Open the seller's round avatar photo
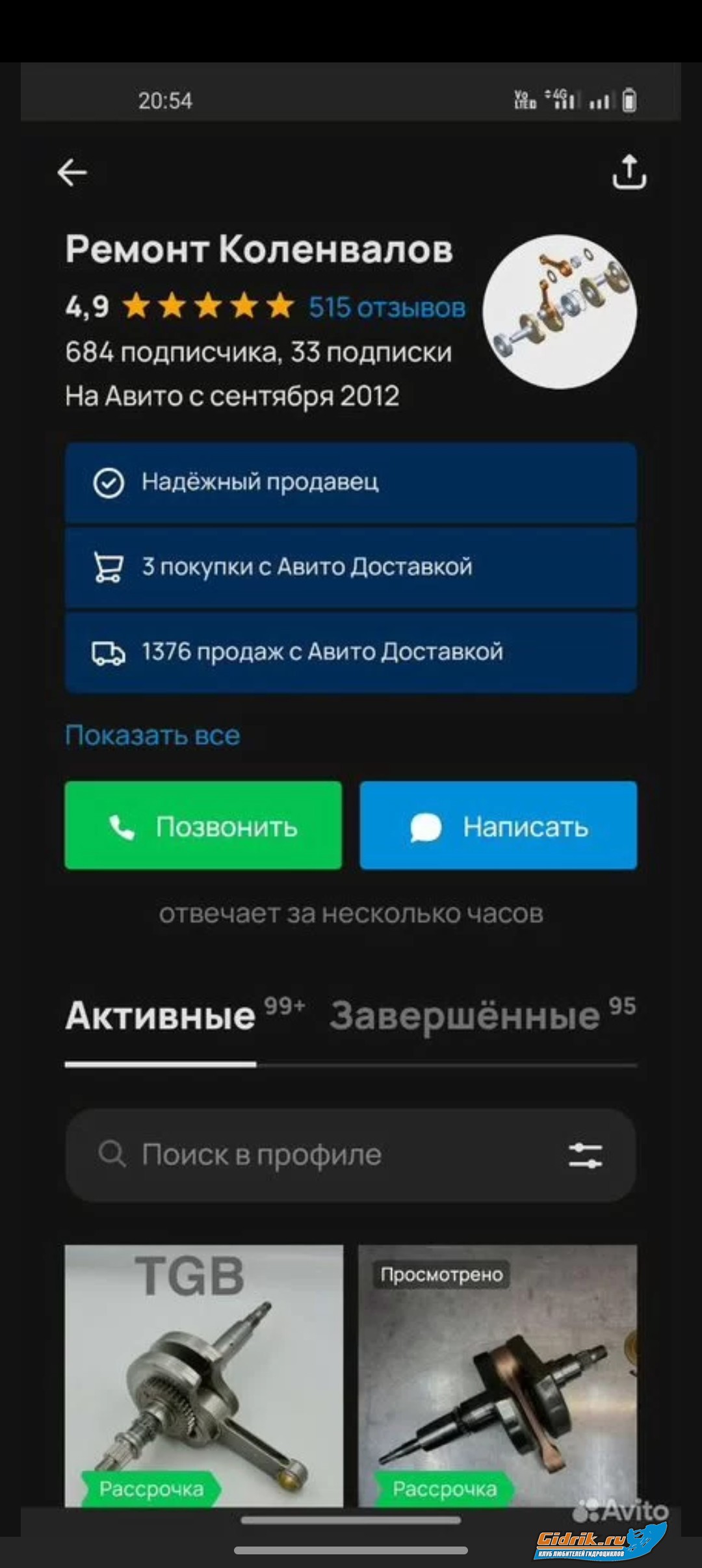The height and width of the screenshot is (1568, 702). click(559, 312)
